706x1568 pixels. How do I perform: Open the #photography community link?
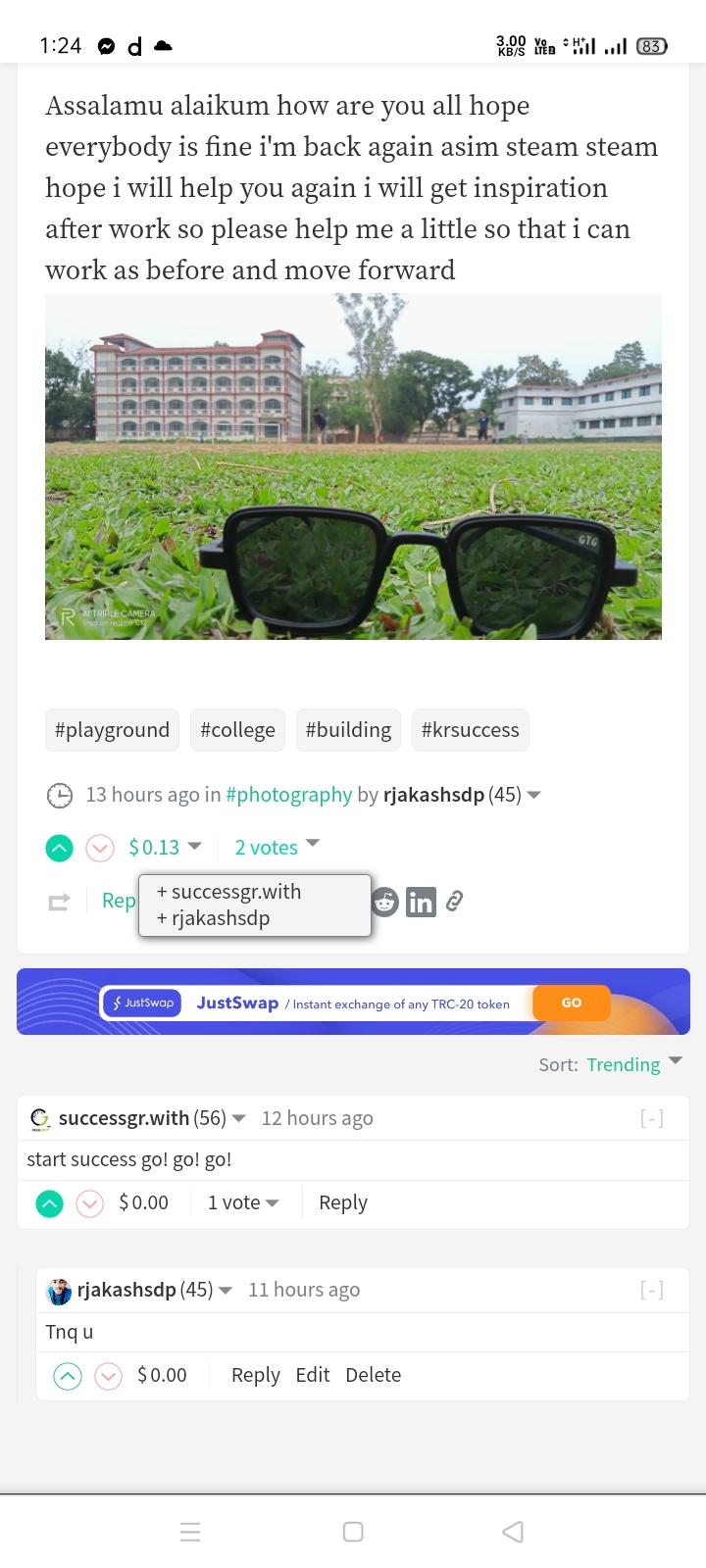tap(288, 795)
